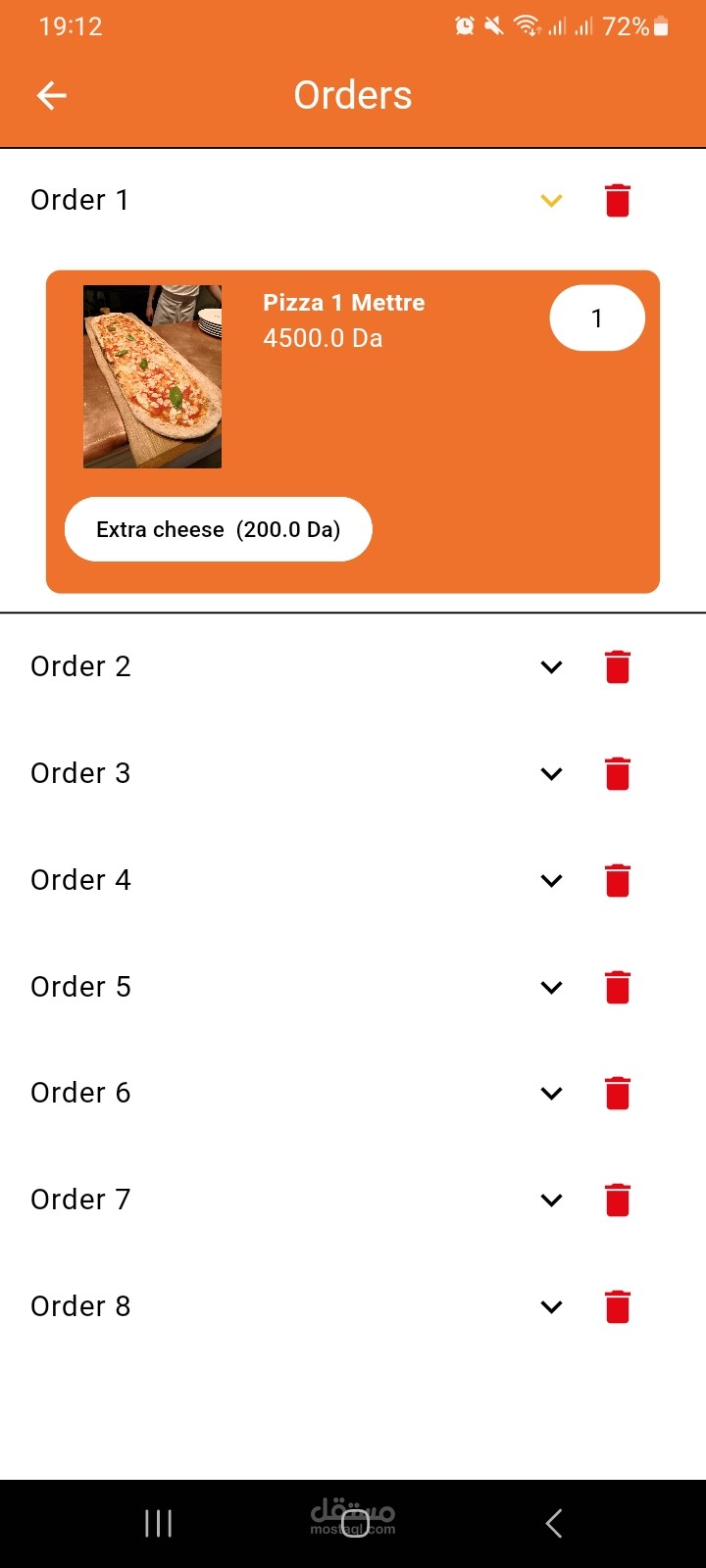Expand Order 7 details

552,1200
